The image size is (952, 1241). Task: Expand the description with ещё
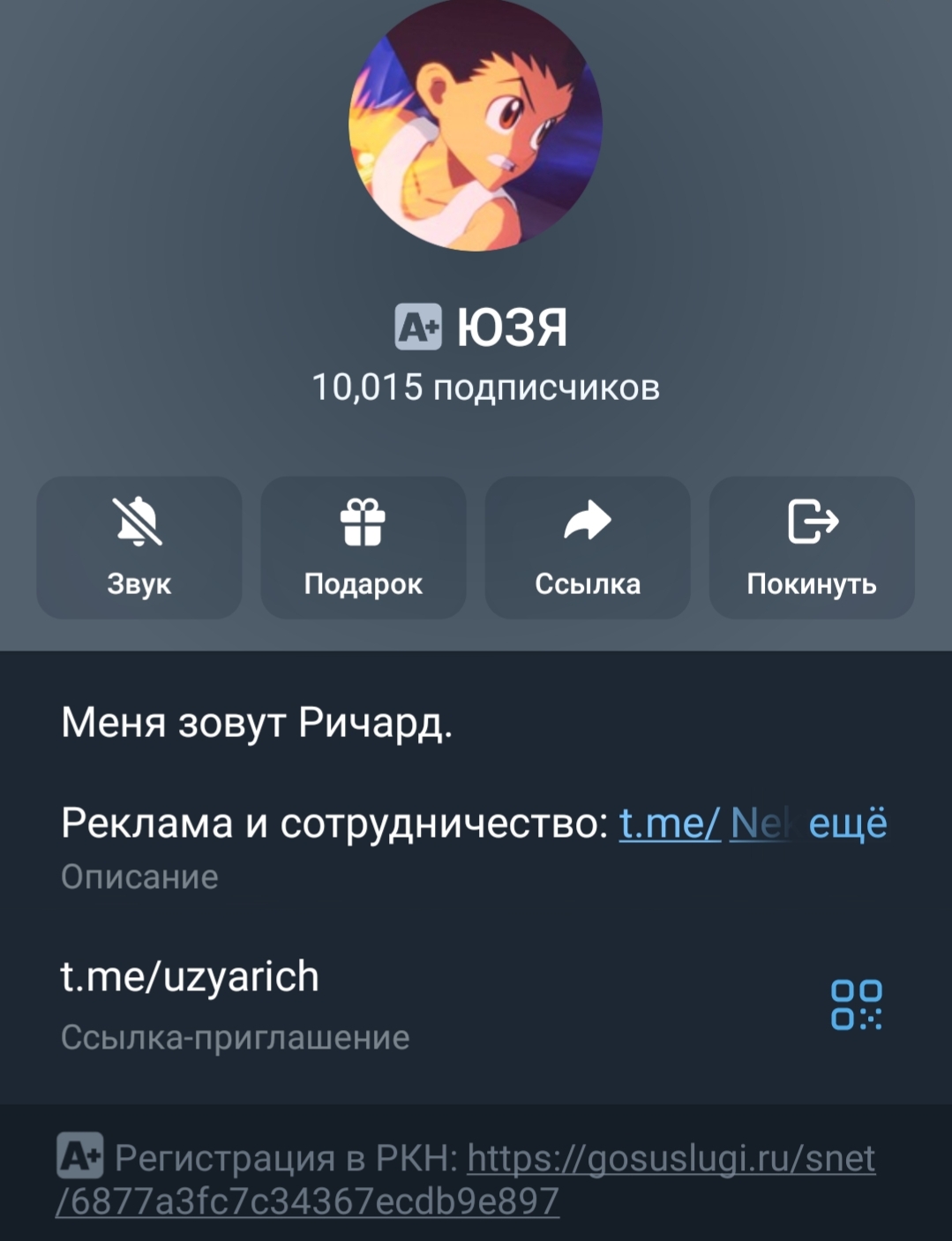pyautogui.click(x=848, y=824)
